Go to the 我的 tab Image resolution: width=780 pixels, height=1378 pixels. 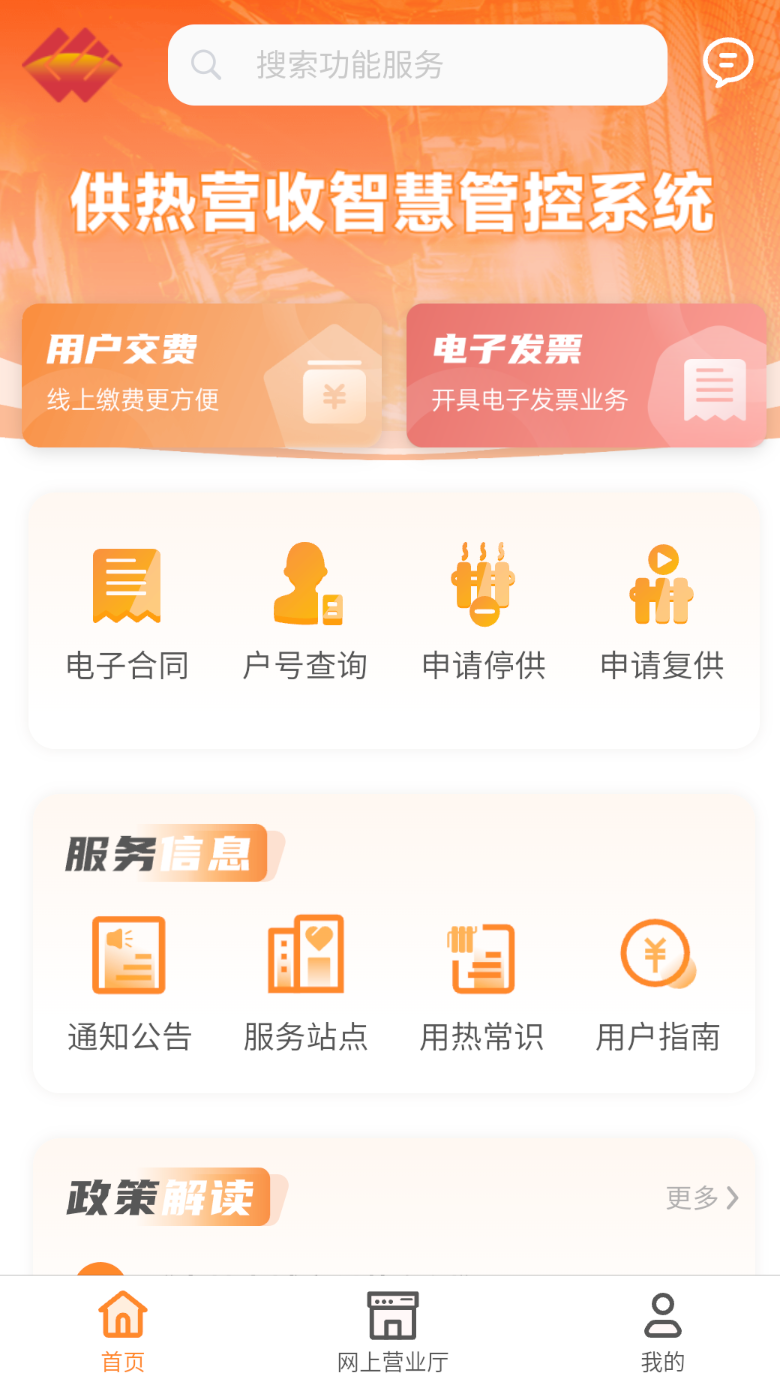pos(662,1331)
